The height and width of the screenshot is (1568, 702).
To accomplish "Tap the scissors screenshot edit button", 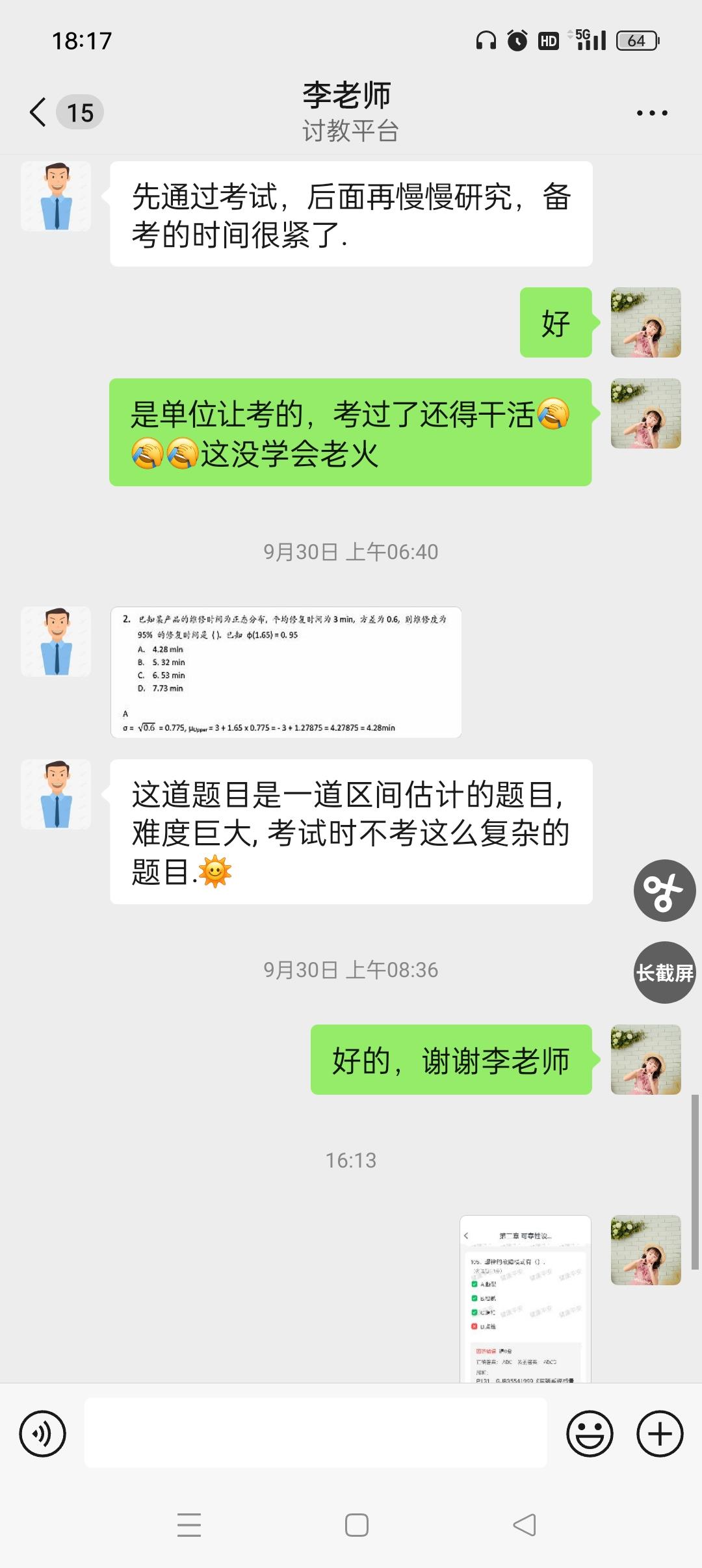I will [664, 891].
